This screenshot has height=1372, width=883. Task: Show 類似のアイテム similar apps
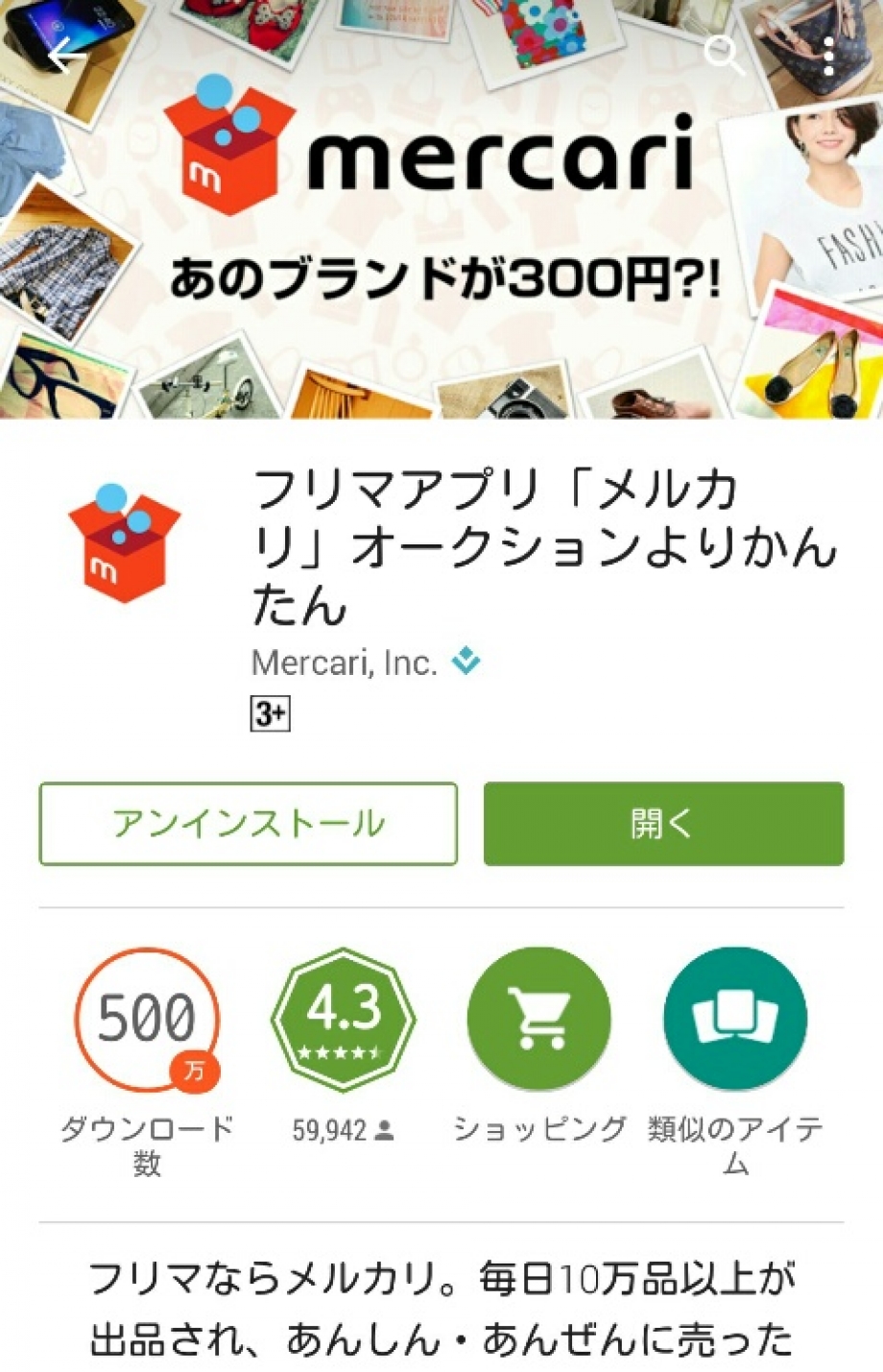(x=735, y=1020)
